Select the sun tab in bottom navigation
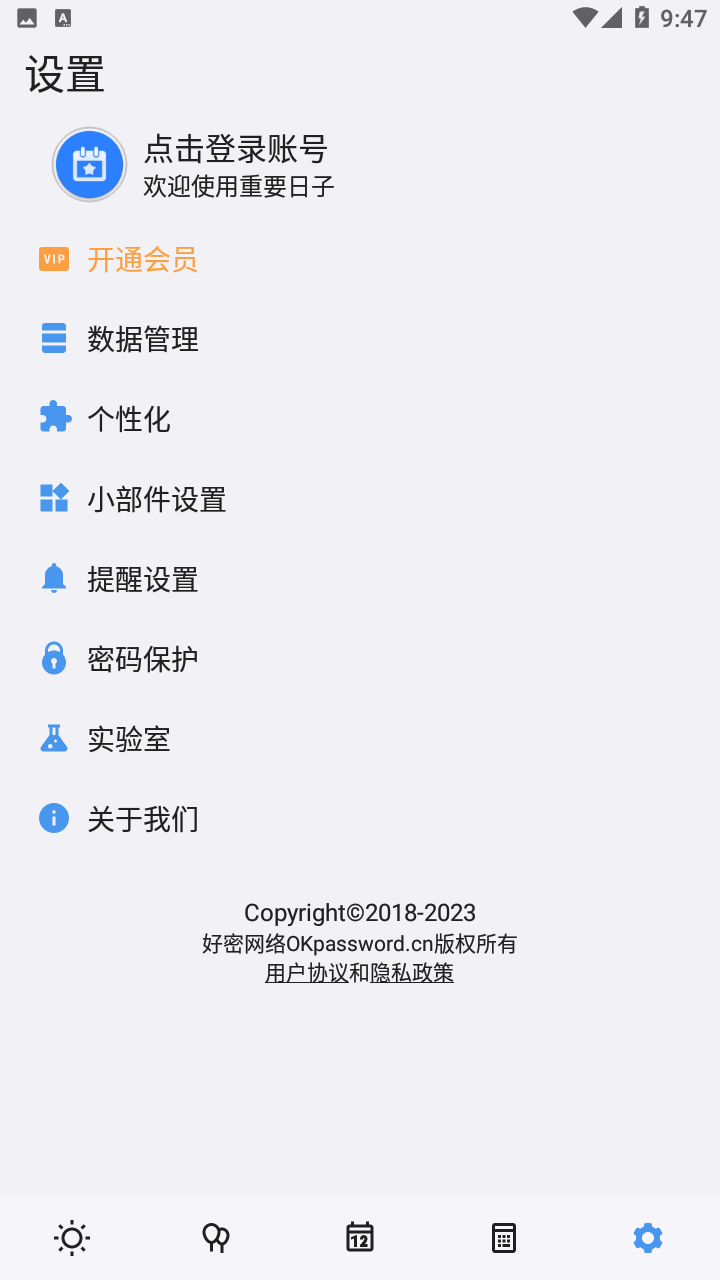Screen dimensions: 720x1280 pos(72,1238)
